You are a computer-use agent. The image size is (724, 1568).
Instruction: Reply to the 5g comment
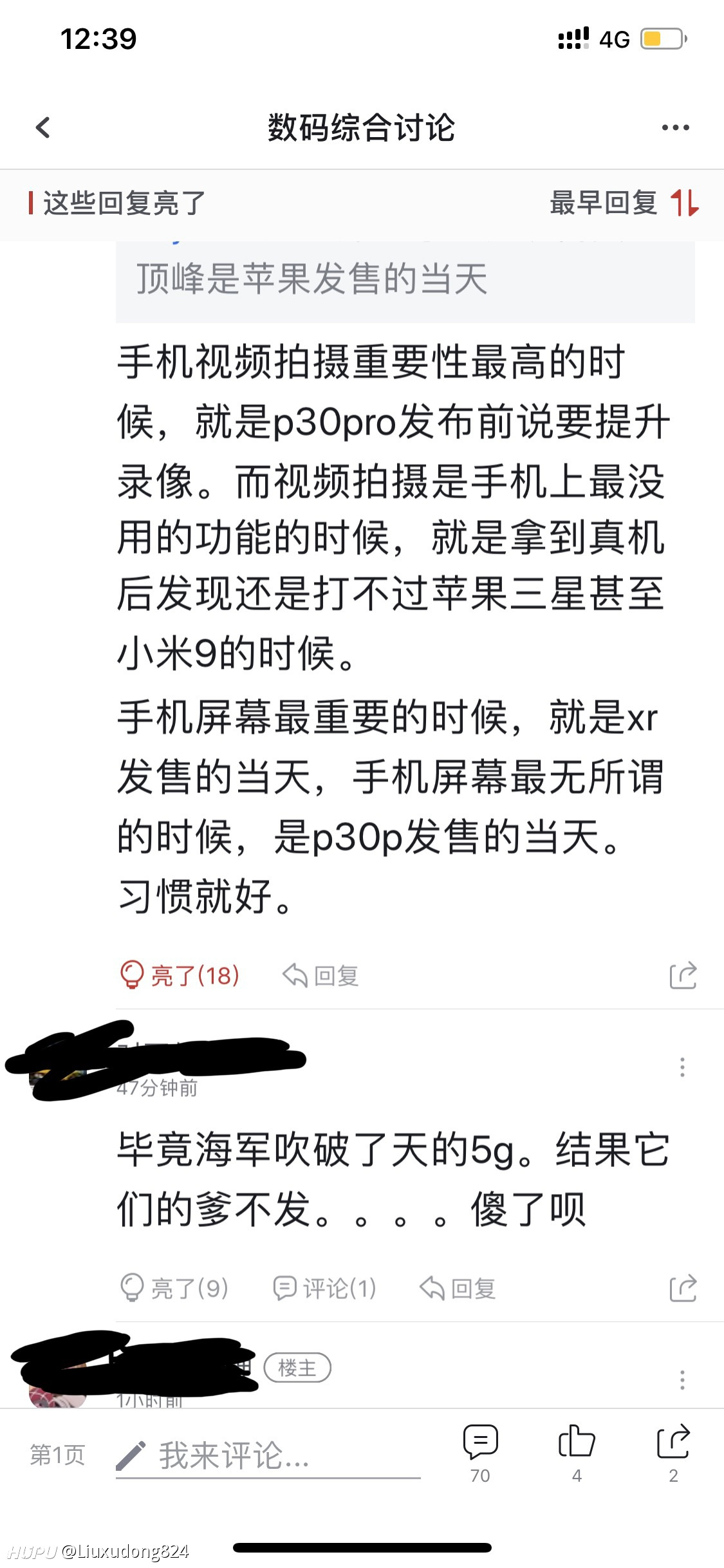(458, 1289)
